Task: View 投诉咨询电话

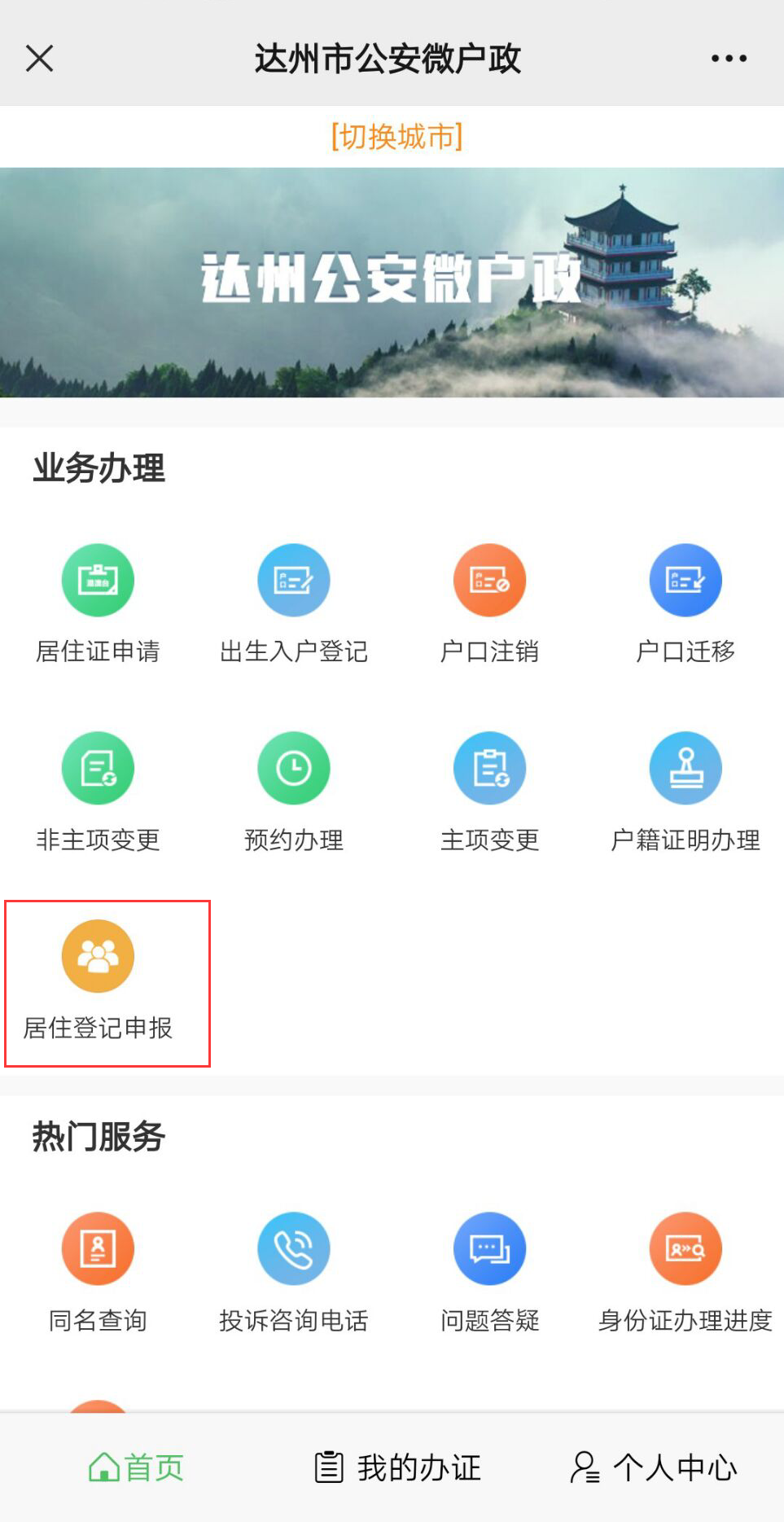Action: 294,1249
